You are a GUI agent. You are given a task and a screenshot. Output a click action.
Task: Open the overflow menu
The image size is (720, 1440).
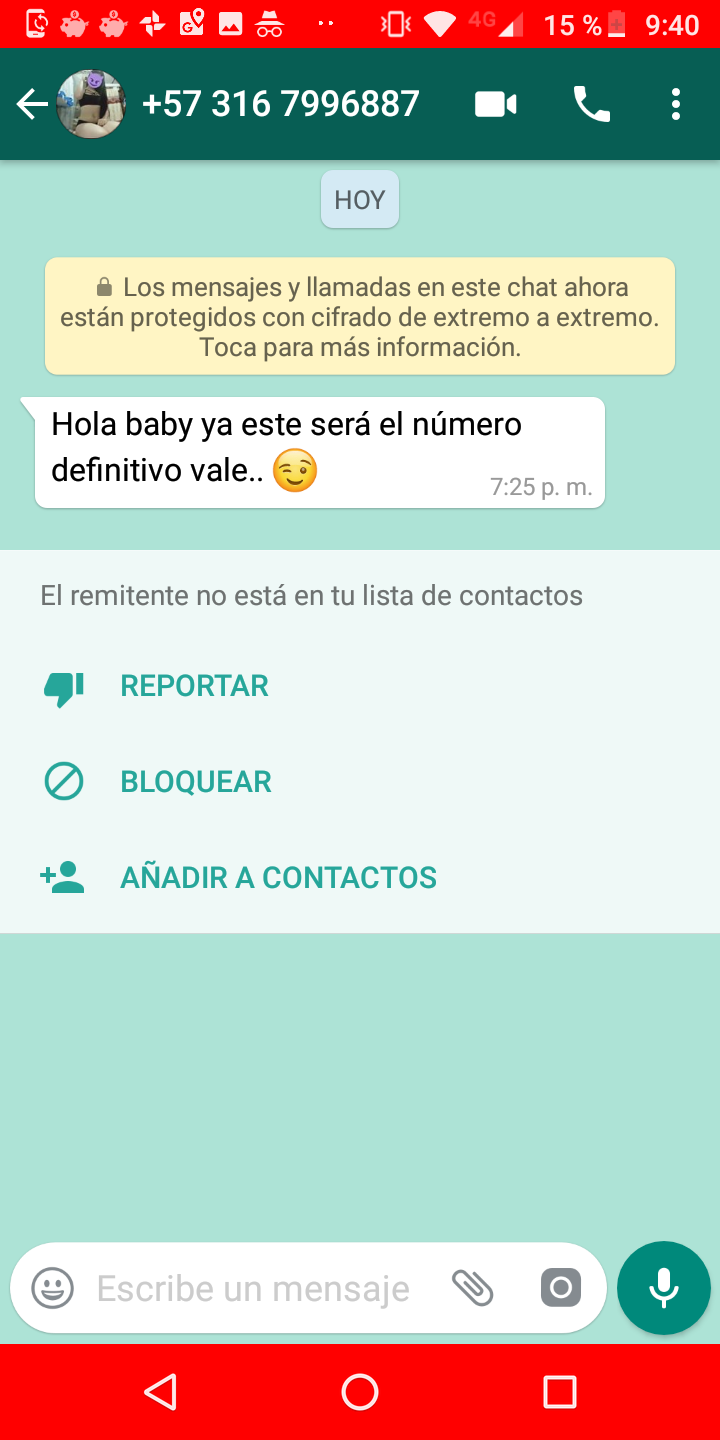pos(676,104)
